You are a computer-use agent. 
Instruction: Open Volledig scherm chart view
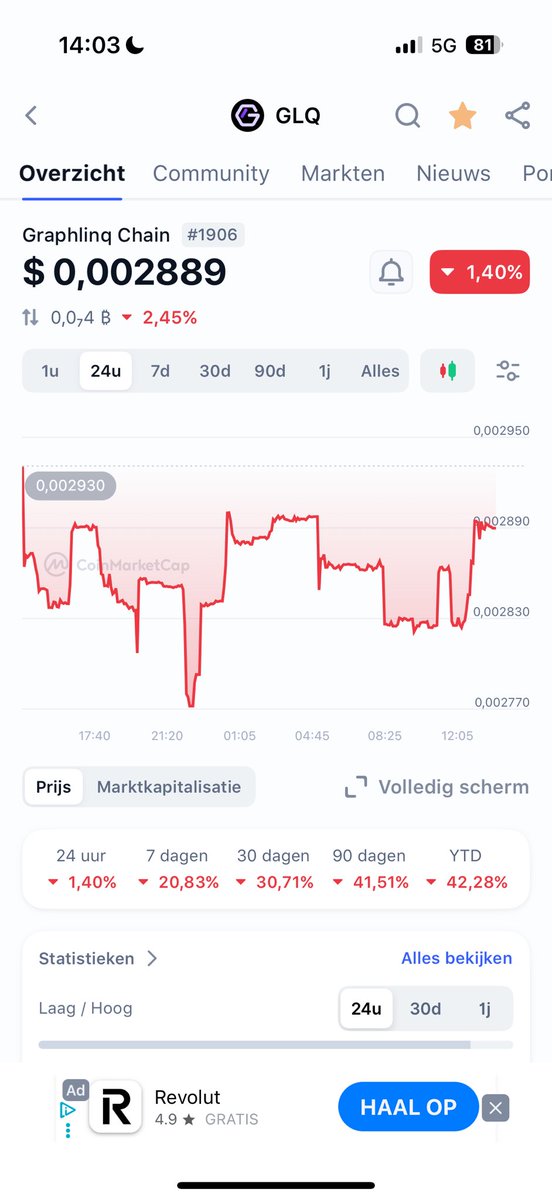tap(437, 787)
